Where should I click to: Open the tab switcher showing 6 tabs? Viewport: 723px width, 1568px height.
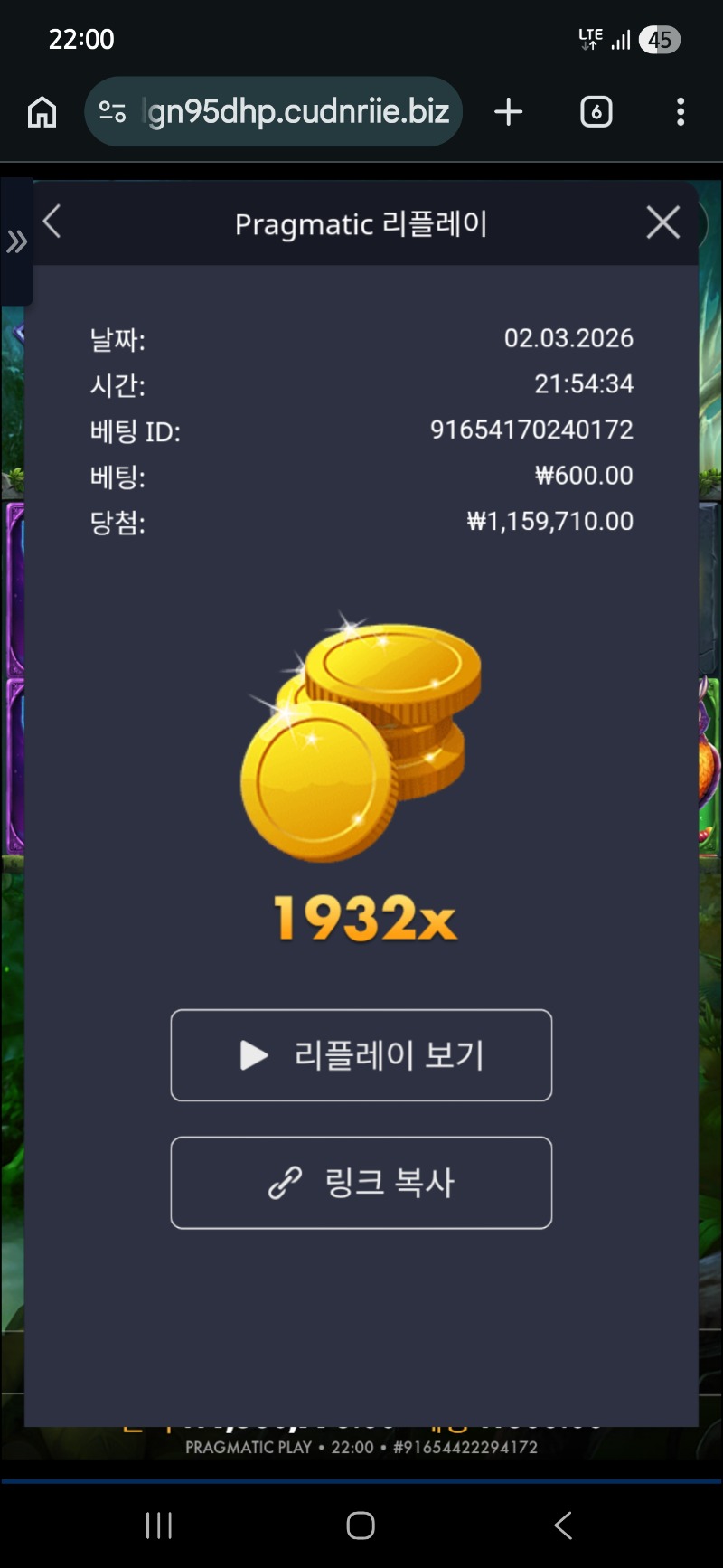596,112
